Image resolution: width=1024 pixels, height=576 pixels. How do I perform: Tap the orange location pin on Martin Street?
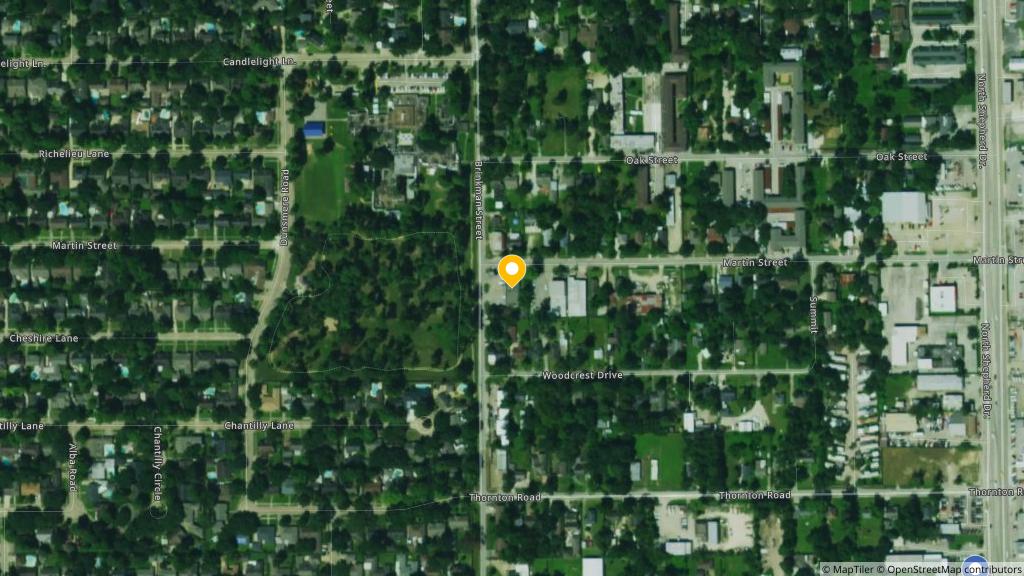pos(512,270)
